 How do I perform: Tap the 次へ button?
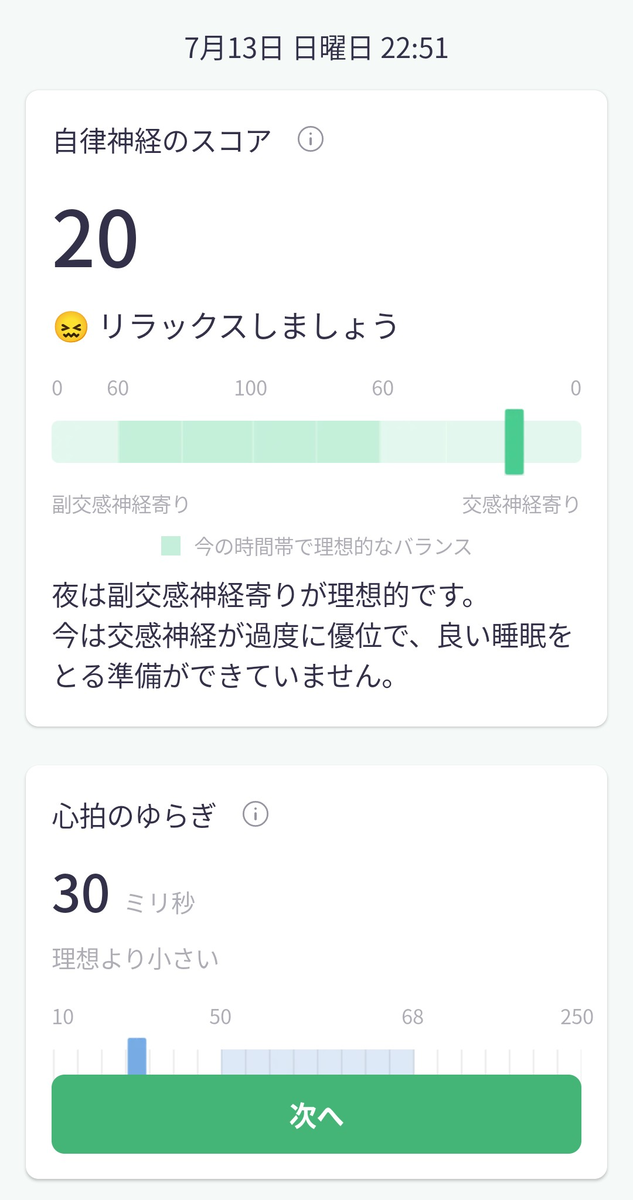coord(316,1115)
